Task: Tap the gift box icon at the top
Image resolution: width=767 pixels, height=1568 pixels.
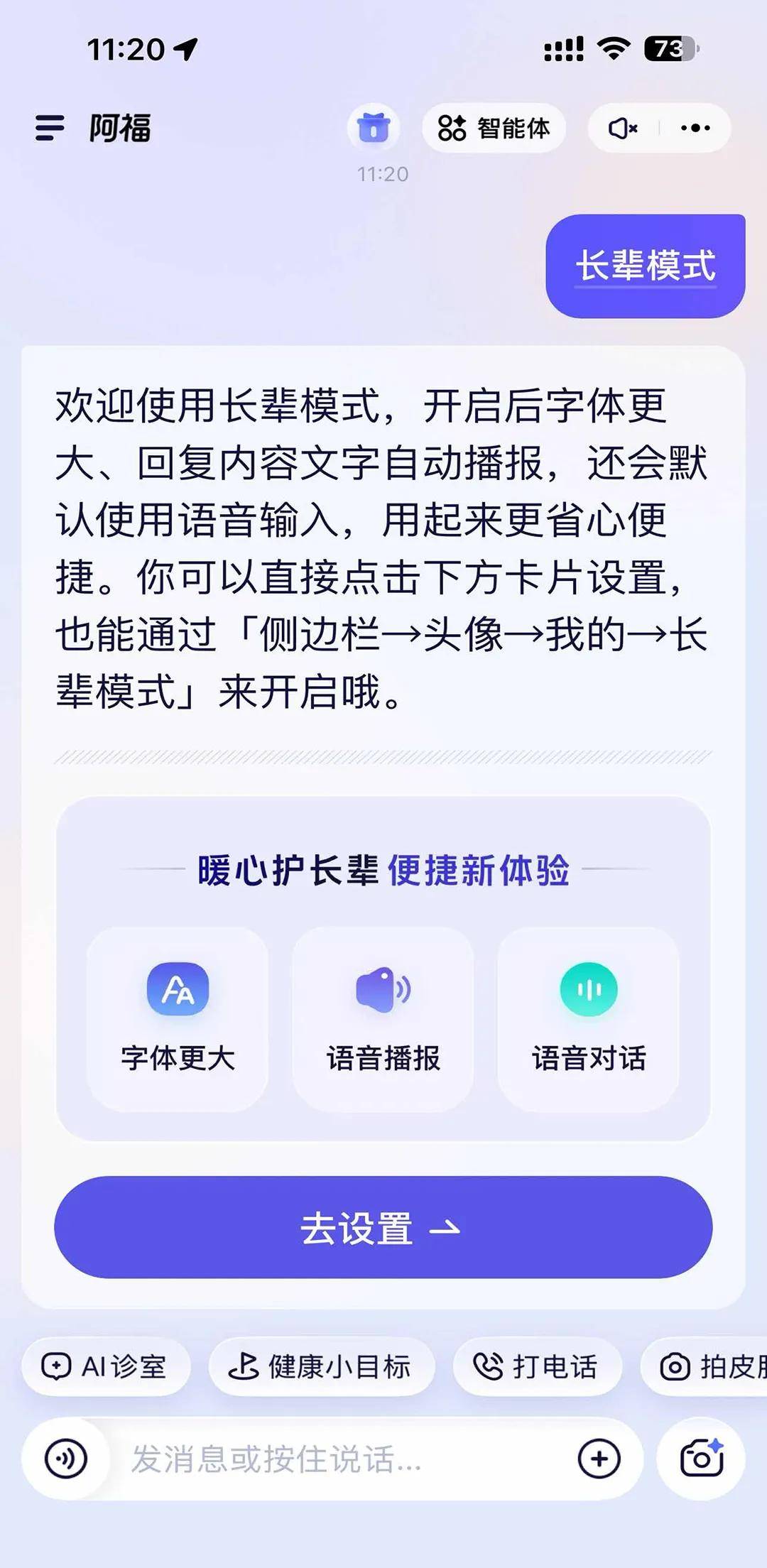Action: pyautogui.click(x=372, y=128)
